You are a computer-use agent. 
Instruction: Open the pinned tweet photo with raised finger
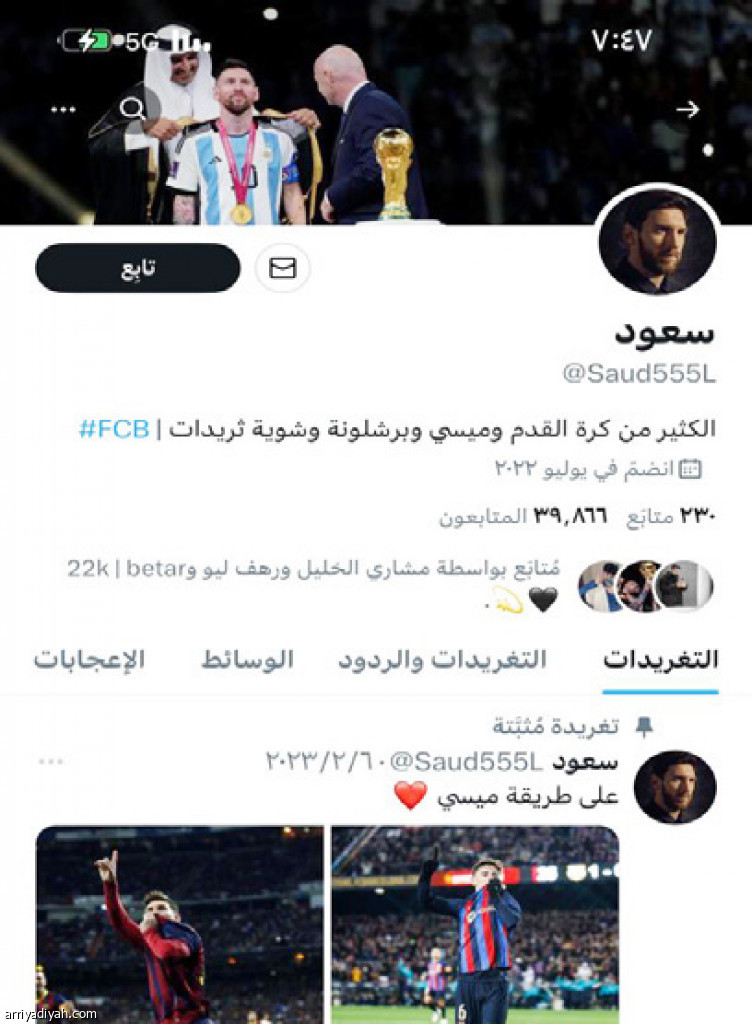tap(180, 923)
